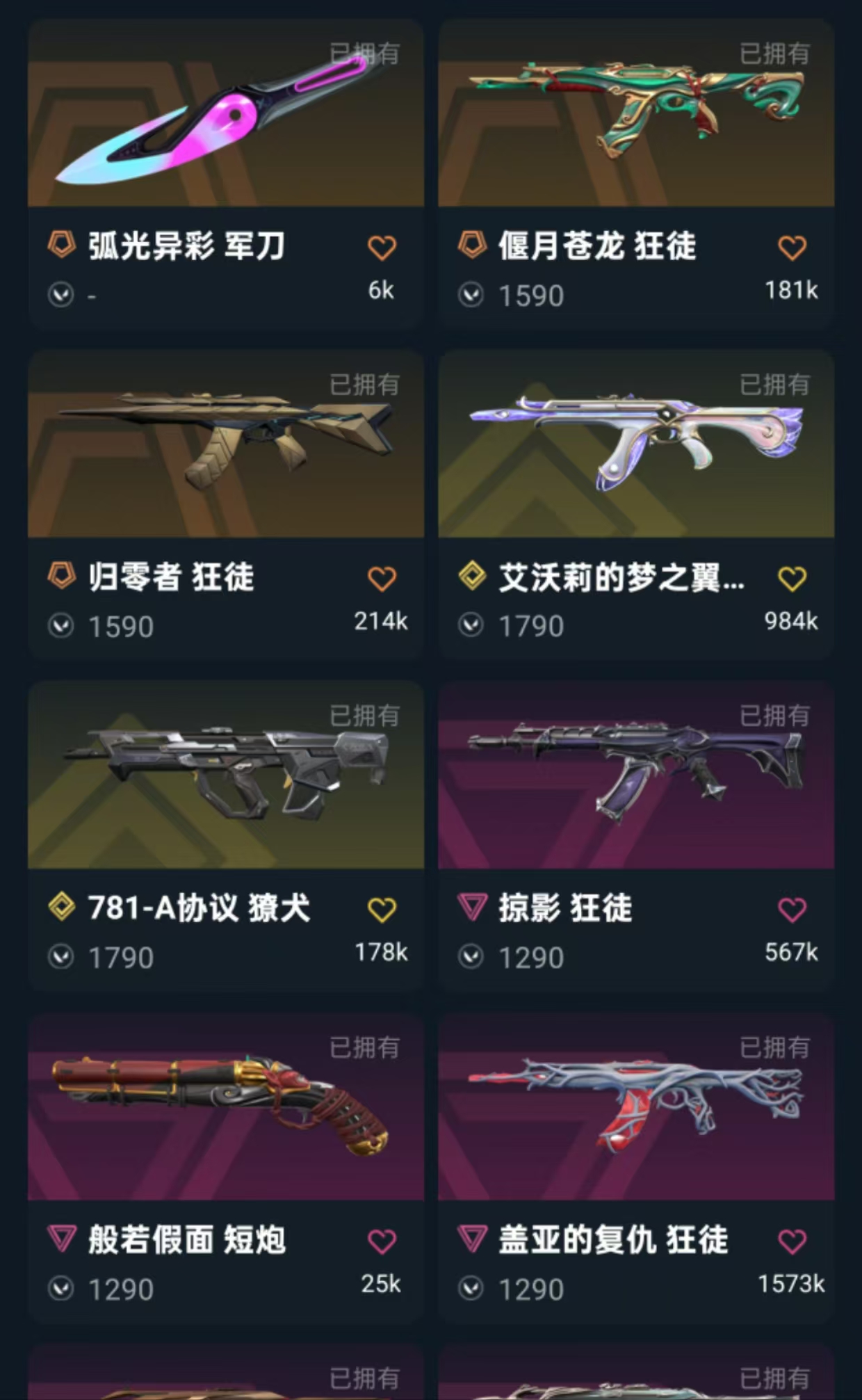Favorite the 般若假面 短炮 skin
This screenshot has width=862, height=1400.
click(382, 1241)
